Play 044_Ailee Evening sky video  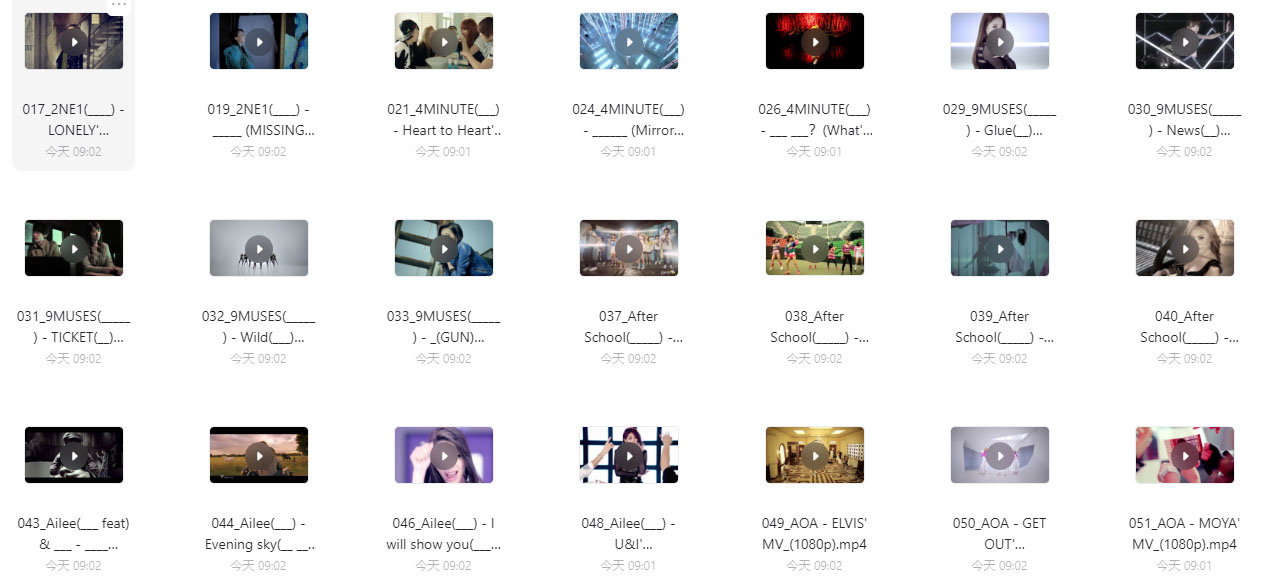pos(259,455)
